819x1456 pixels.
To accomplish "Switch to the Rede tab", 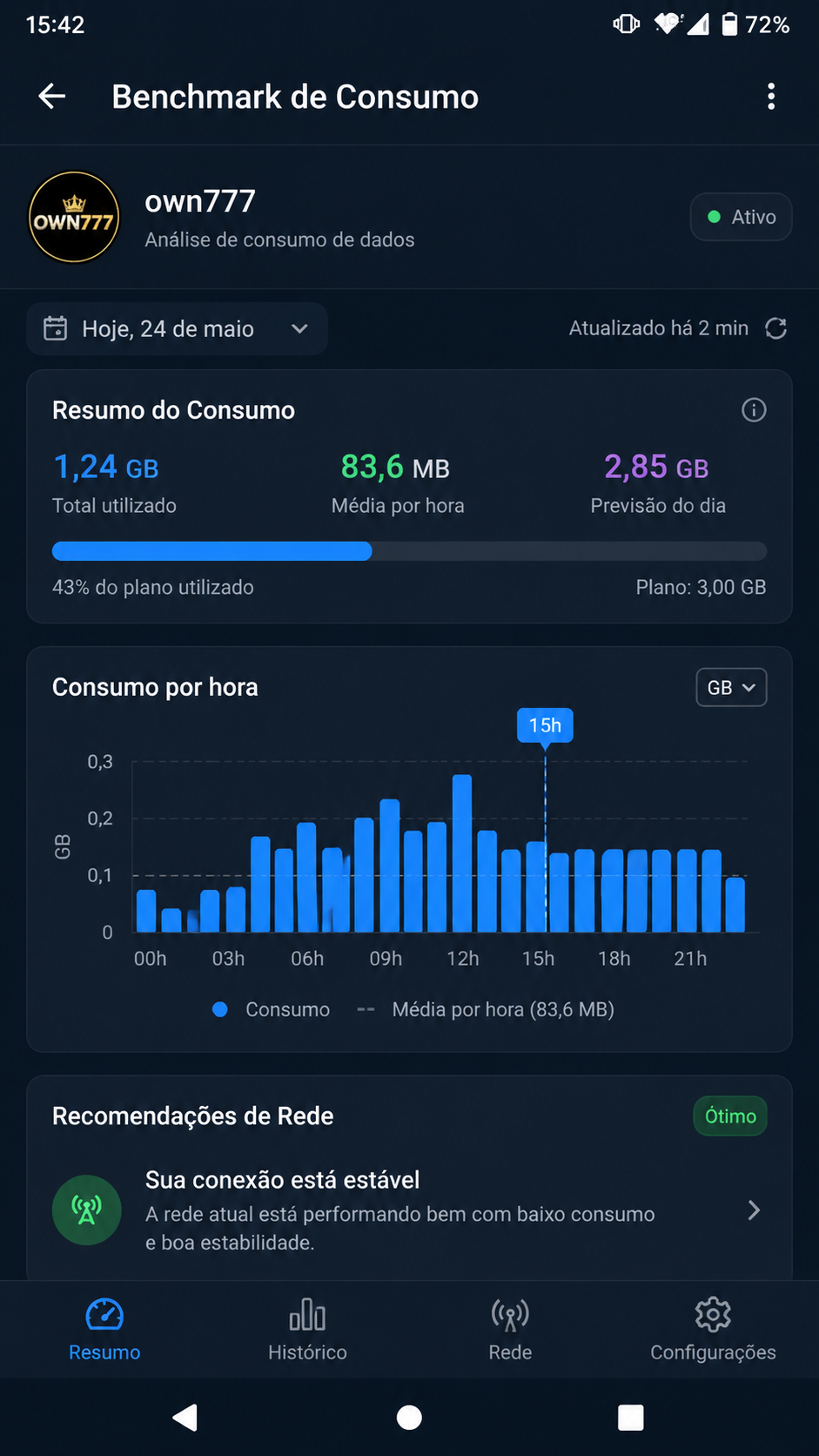I will [510, 1330].
